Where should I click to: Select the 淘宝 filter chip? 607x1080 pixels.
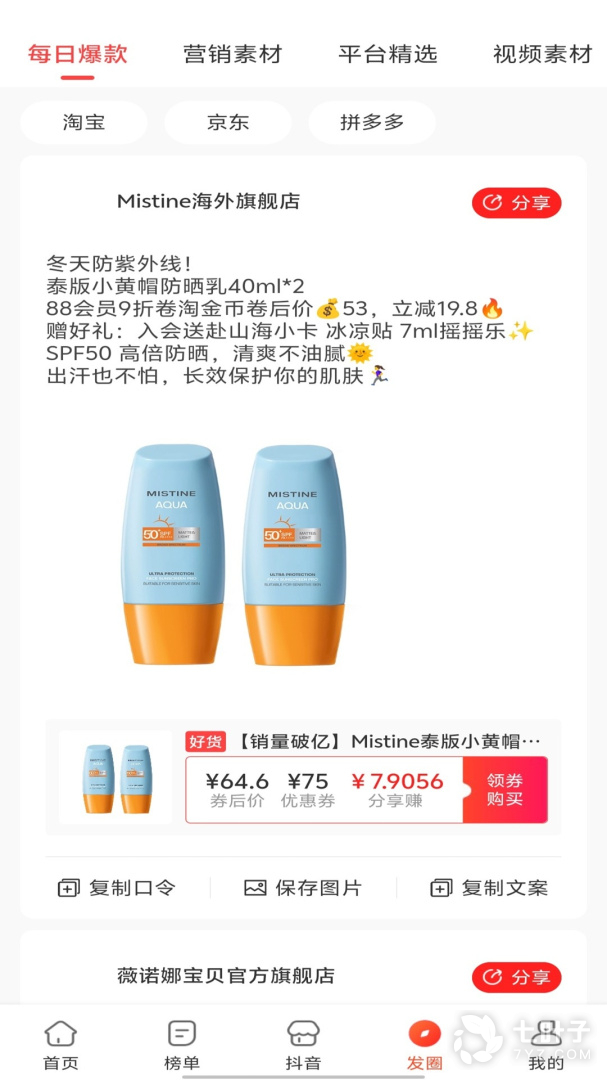(x=84, y=123)
